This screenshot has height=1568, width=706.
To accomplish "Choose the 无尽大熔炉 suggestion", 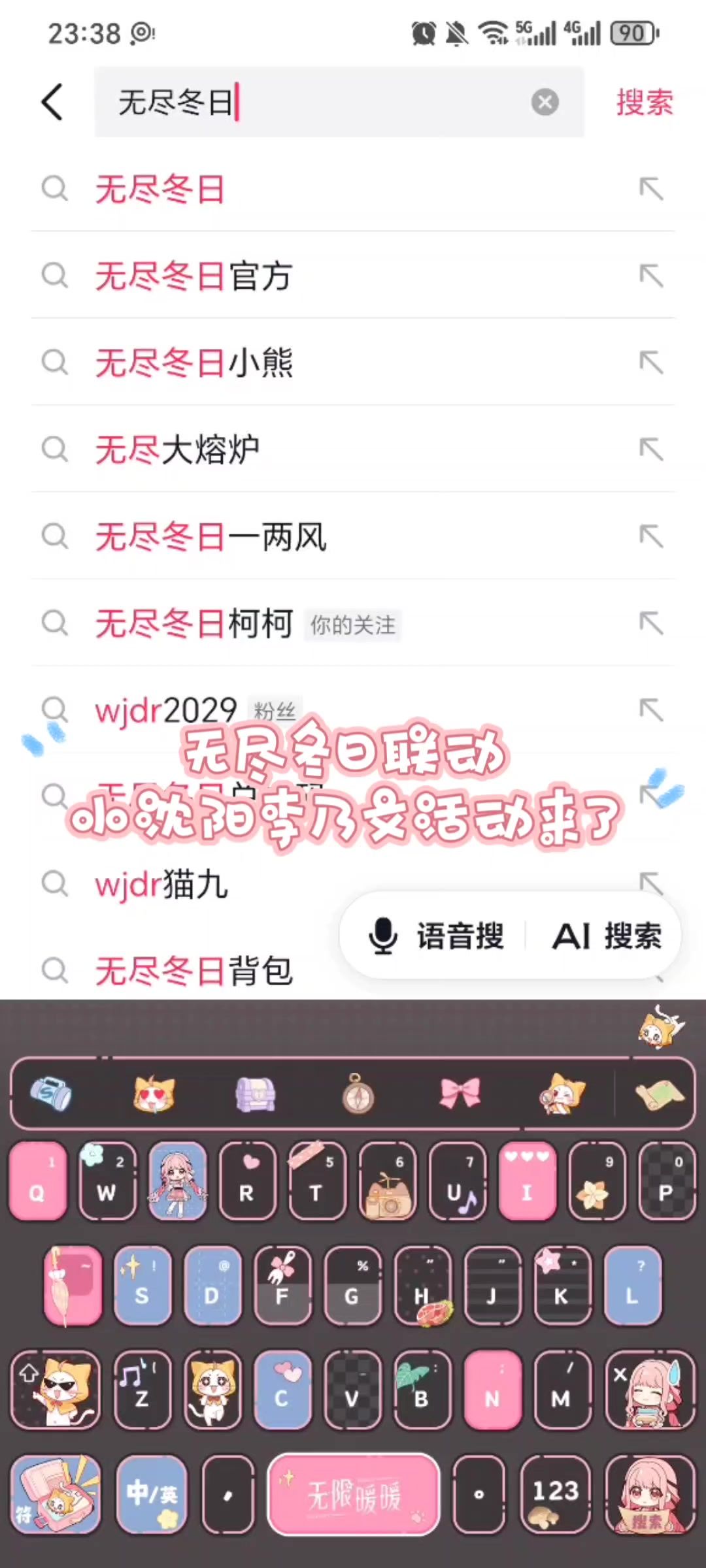I will tap(176, 449).
